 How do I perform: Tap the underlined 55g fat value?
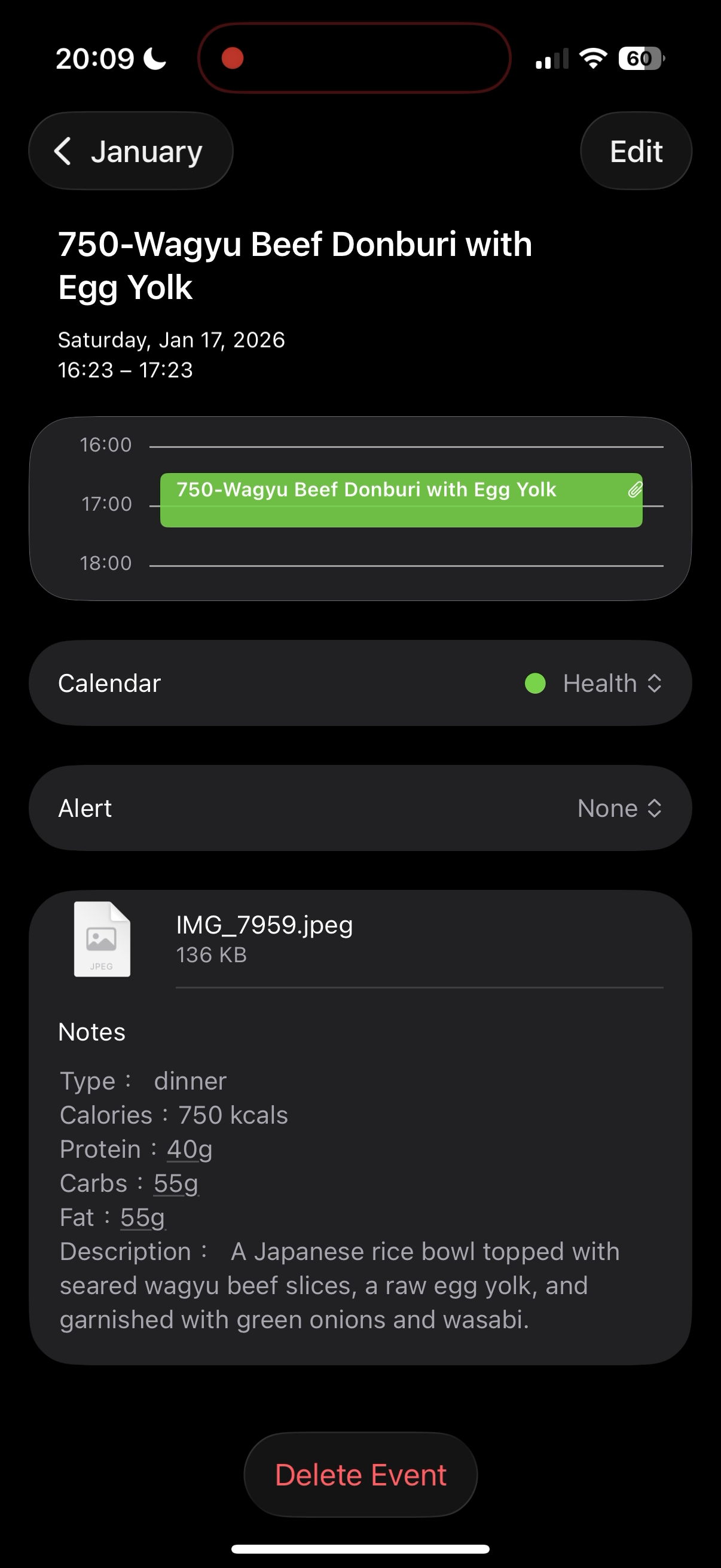[142, 1218]
